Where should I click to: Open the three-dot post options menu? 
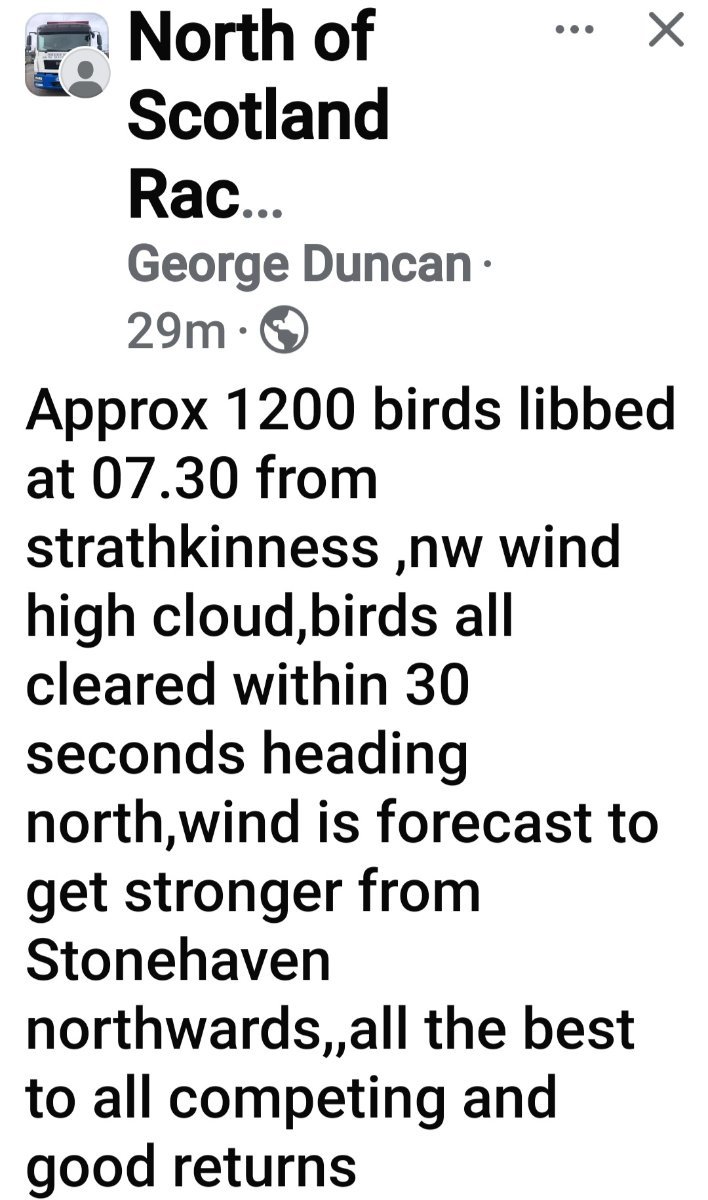(x=574, y=30)
